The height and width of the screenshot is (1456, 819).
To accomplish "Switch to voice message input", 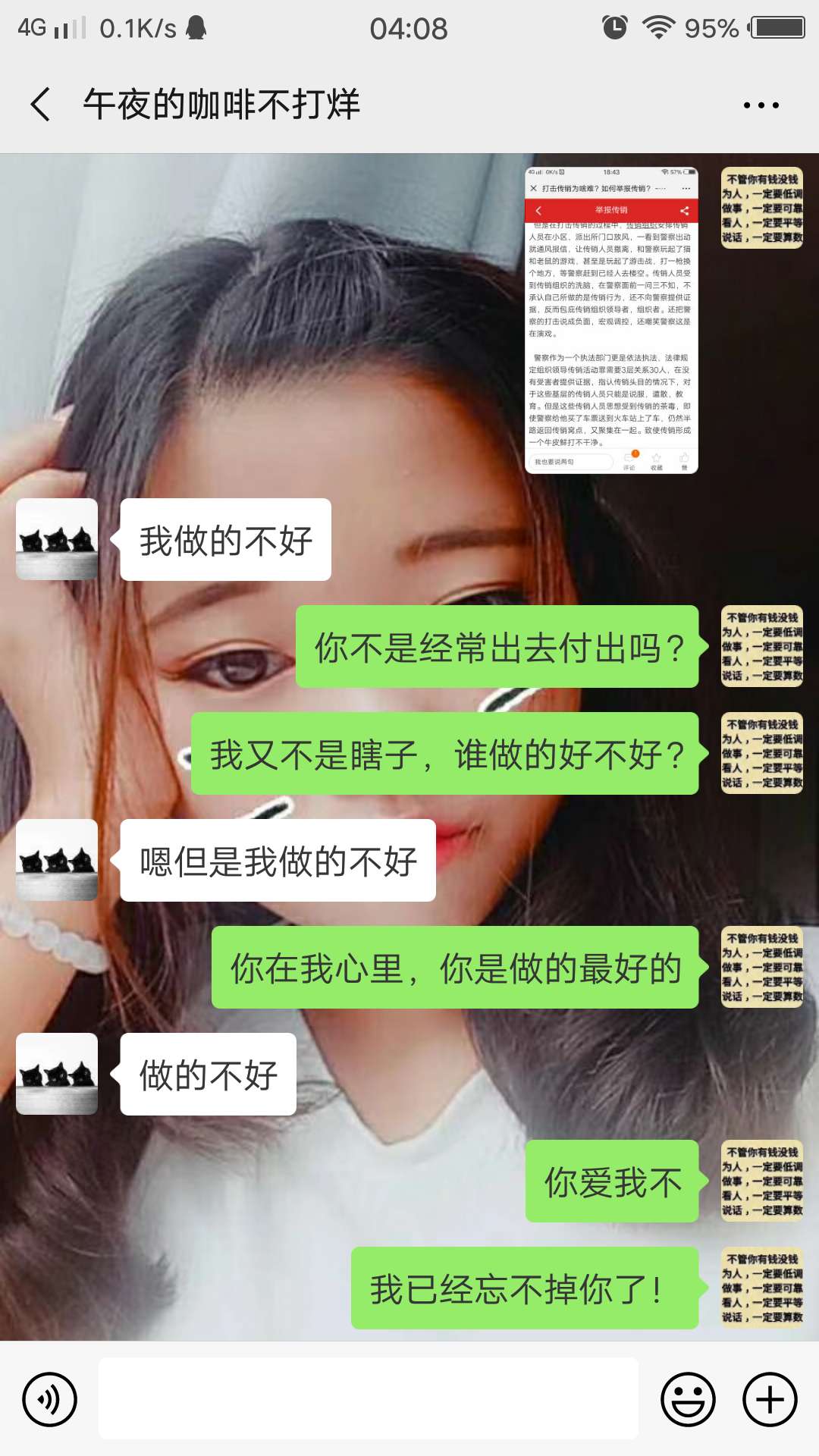I will (x=49, y=1399).
